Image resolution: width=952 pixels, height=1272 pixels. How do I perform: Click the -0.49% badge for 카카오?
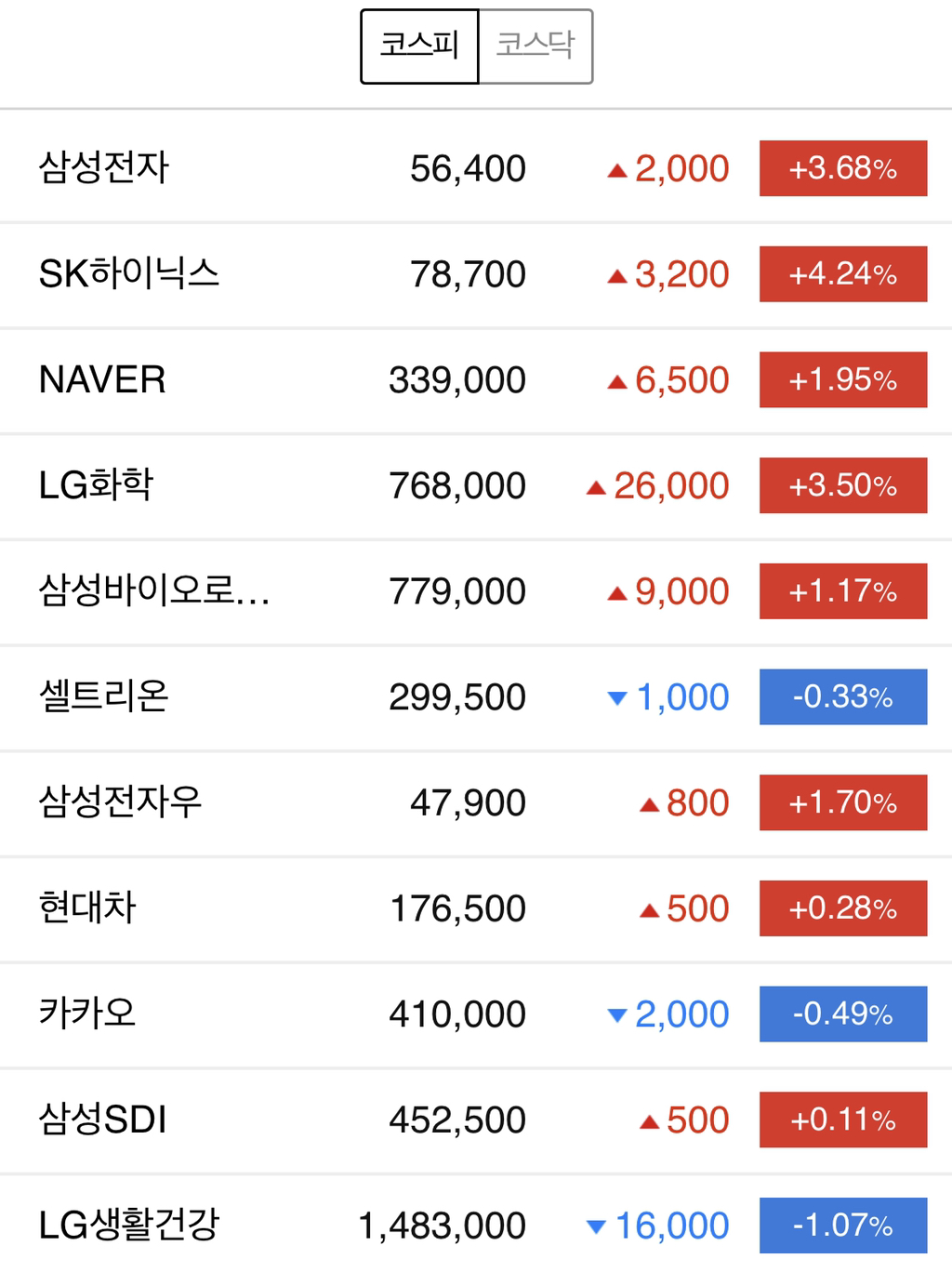click(x=842, y=1014)
